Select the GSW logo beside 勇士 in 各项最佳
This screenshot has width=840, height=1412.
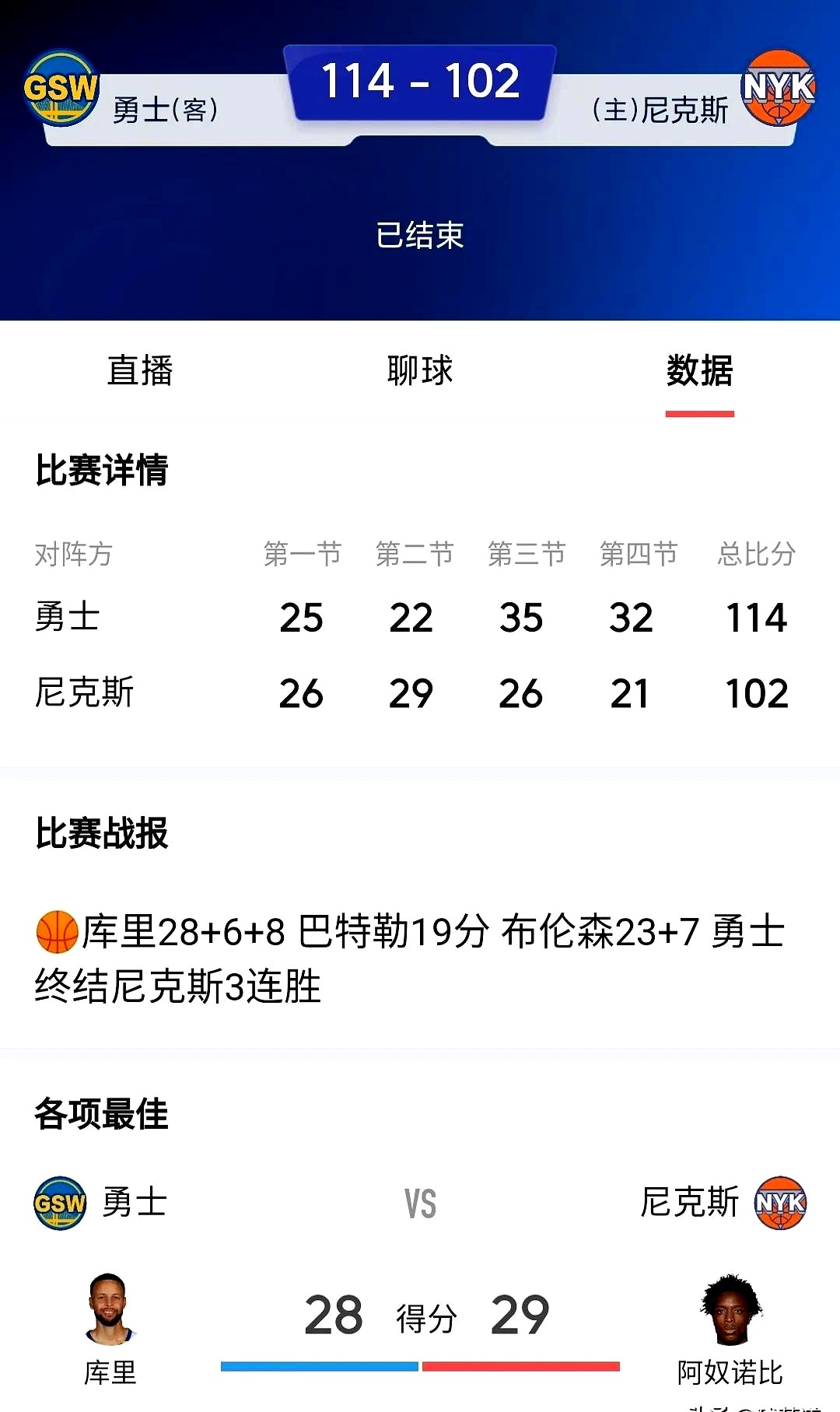click(x=62, y=1204)
